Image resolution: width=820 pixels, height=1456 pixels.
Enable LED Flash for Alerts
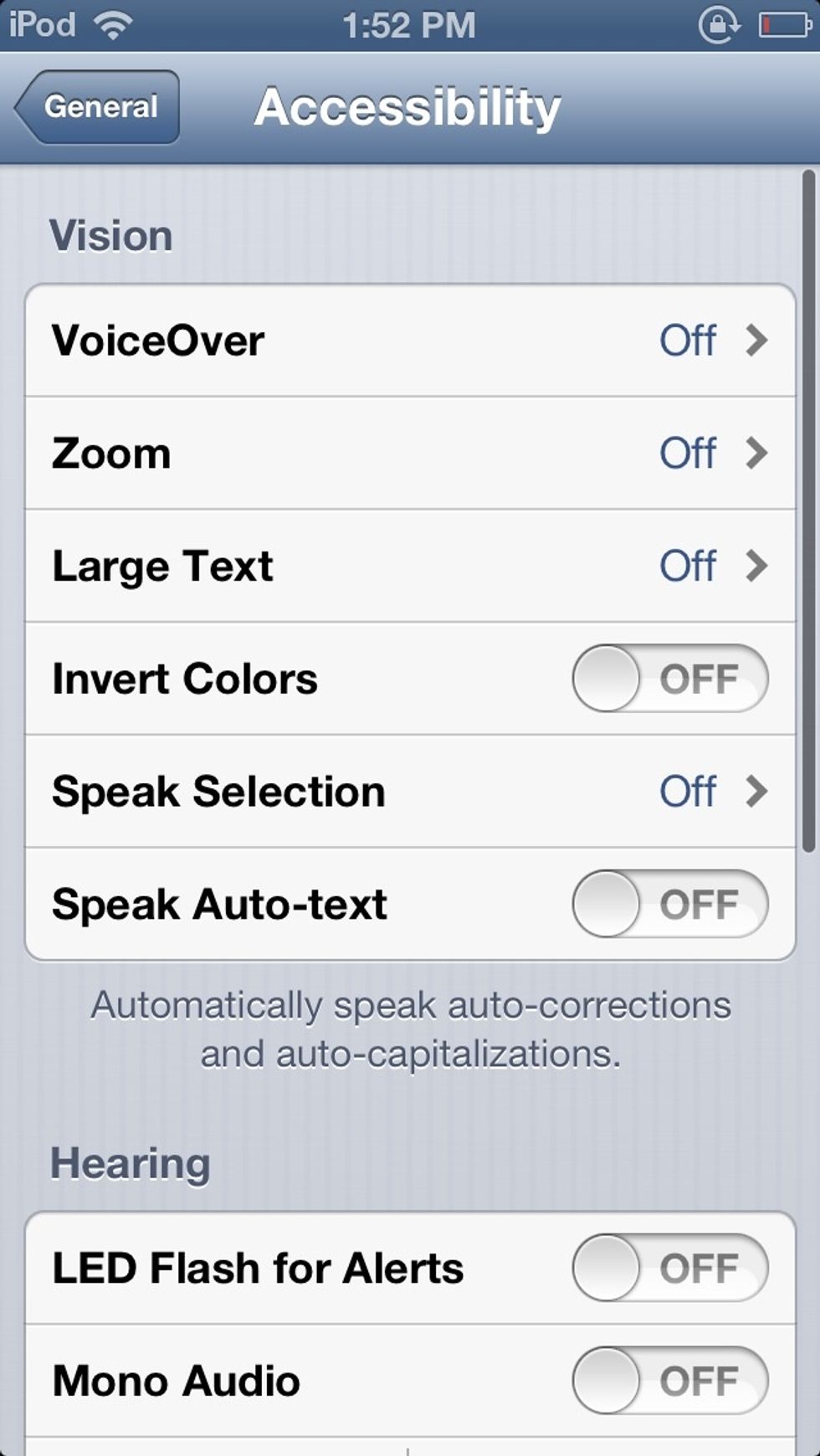pos(668,1267)
